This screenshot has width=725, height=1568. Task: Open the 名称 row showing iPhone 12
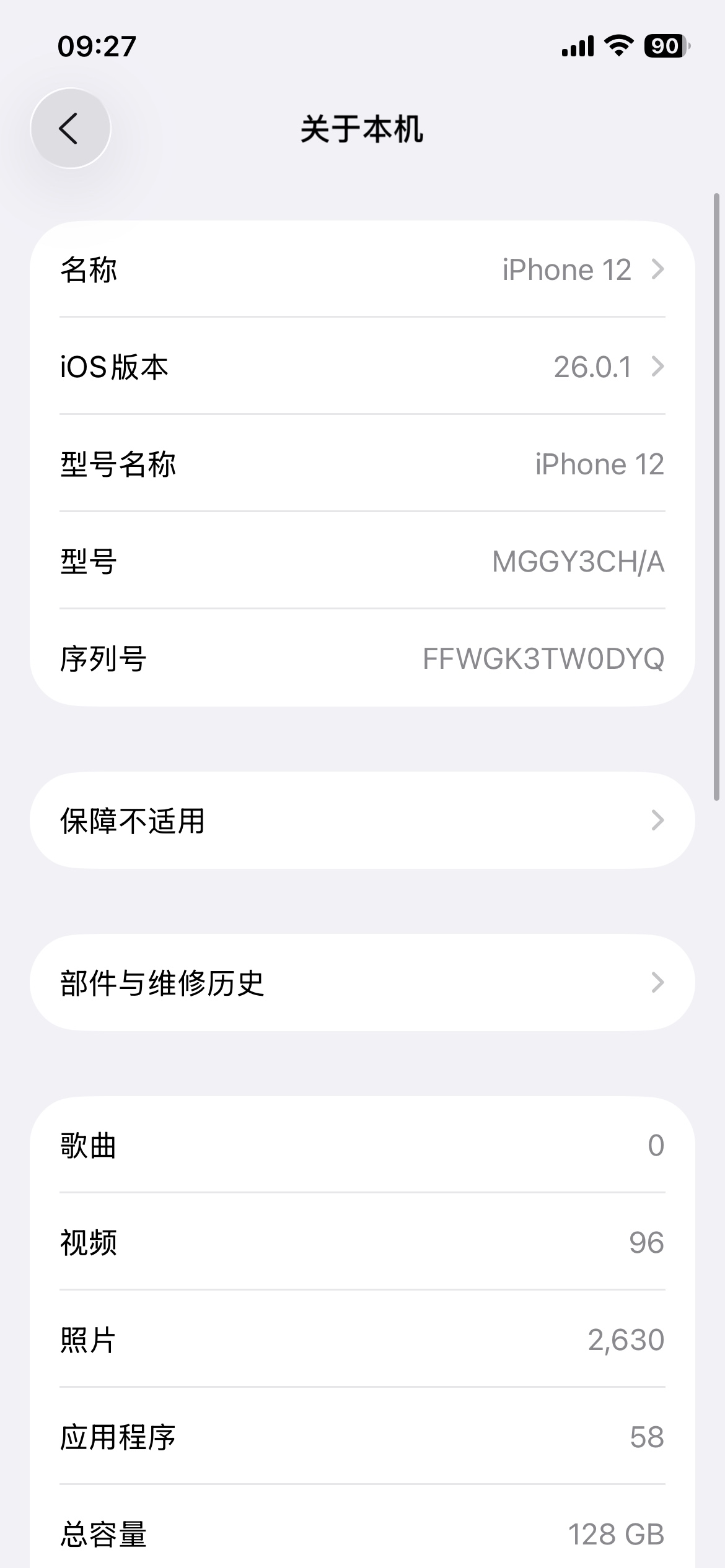(362, 269)
